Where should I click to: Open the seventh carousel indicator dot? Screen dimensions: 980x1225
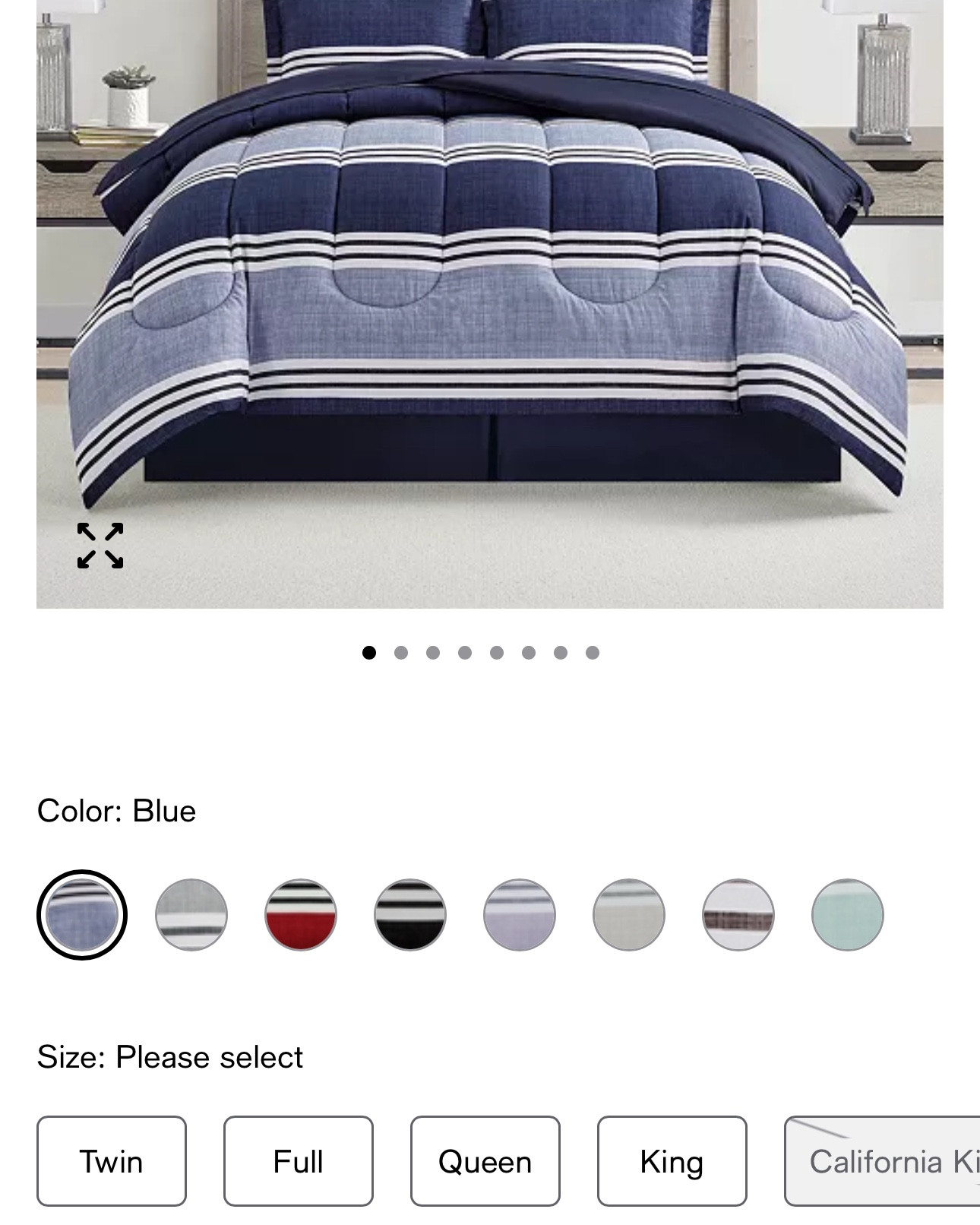[x=561, y=651]
